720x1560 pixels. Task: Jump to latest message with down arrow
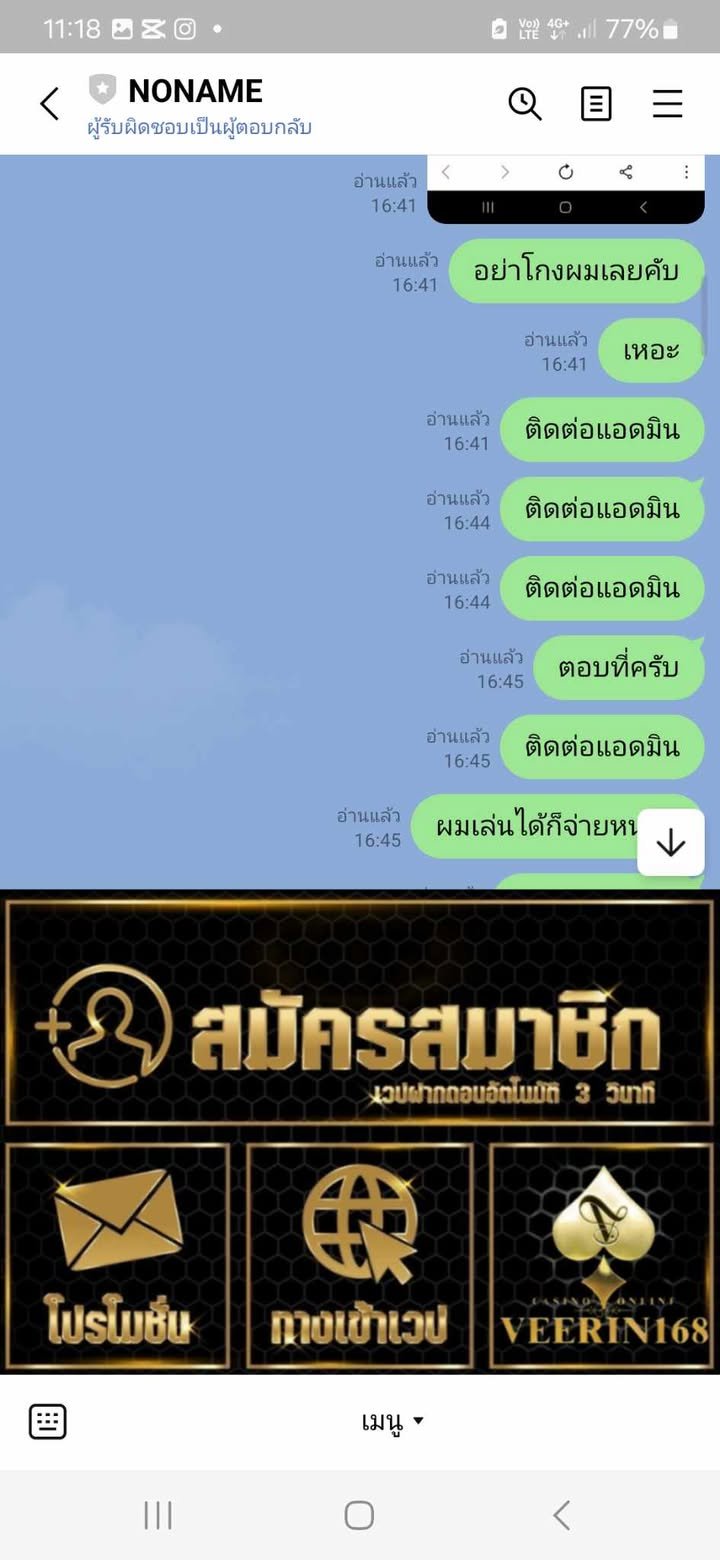[670, 843]
